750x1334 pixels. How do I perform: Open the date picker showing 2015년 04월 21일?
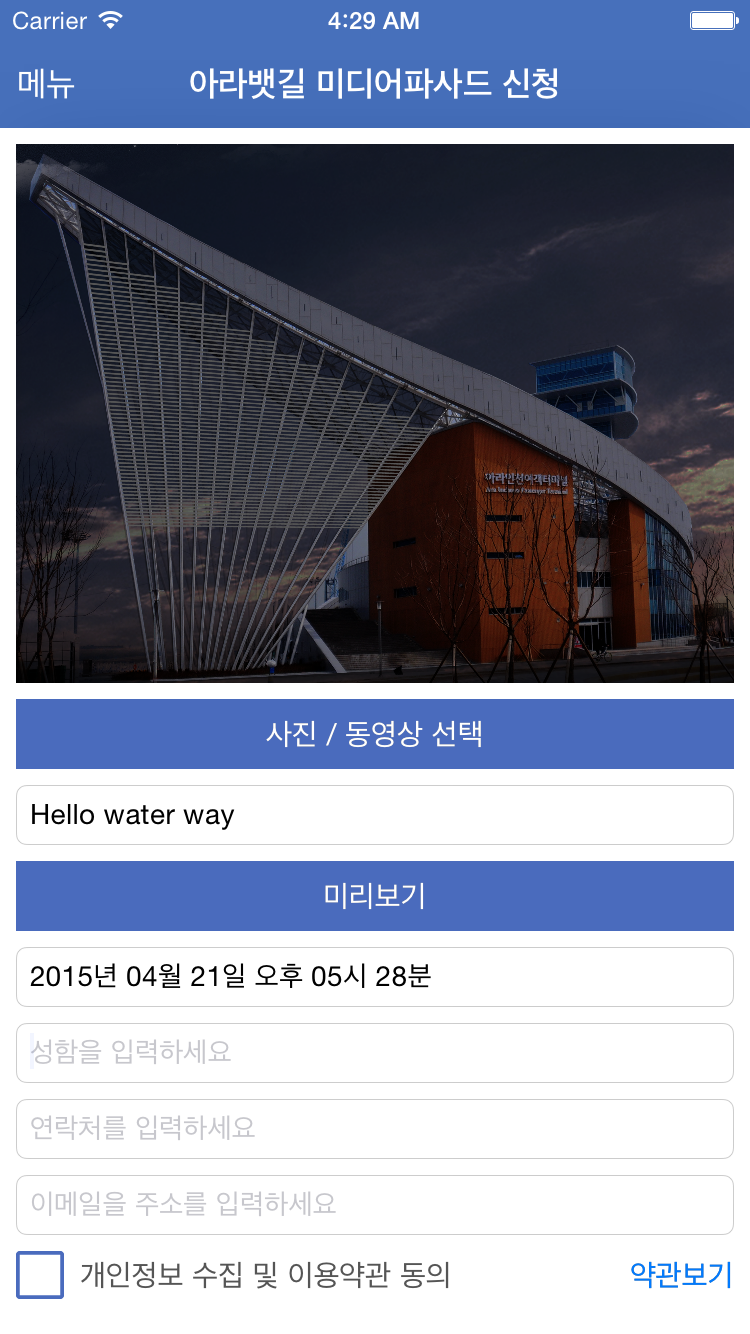[375, 976]
